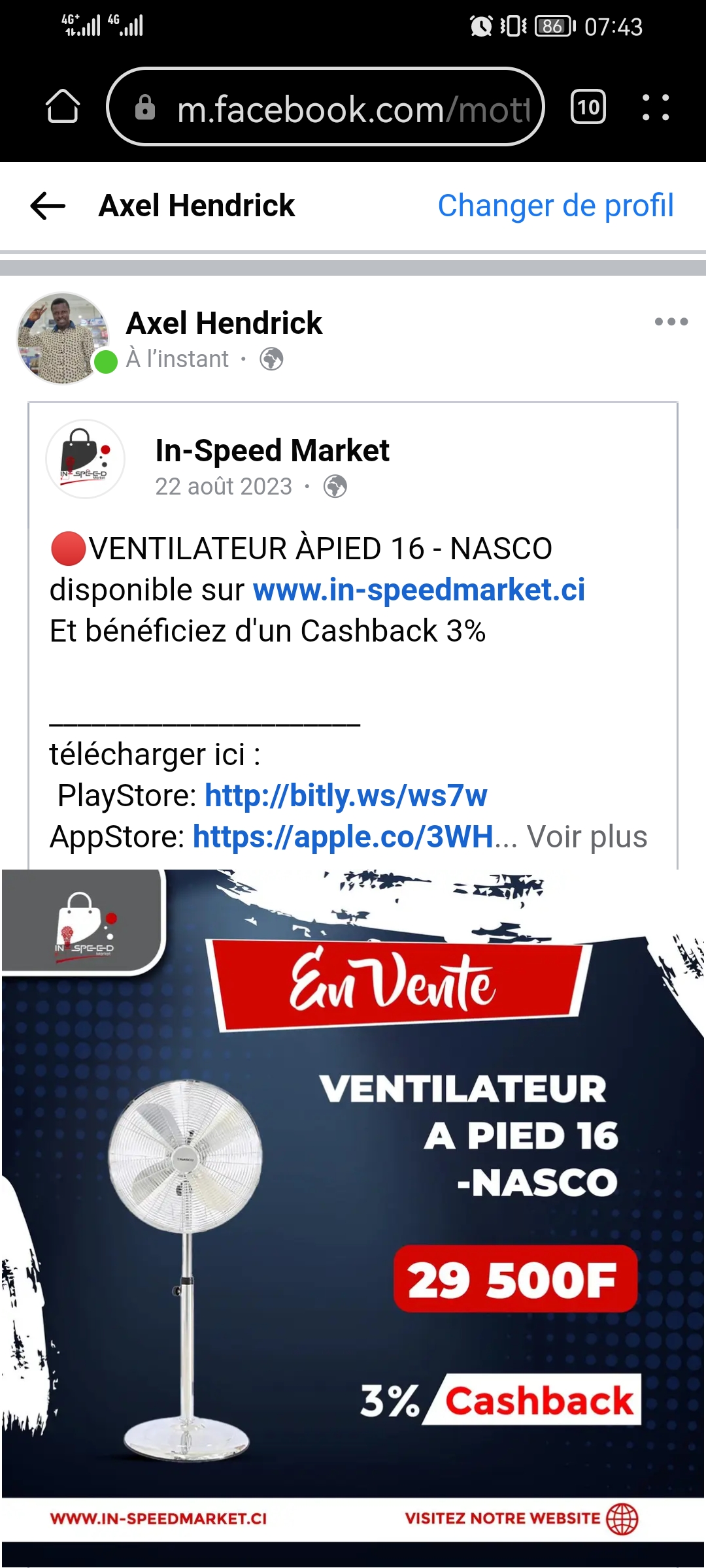The width and height of the screenshot is (706, 1568).
Task: Go back using the arrow beside Axel Hendrick
Action: click(x=48, y=206)
